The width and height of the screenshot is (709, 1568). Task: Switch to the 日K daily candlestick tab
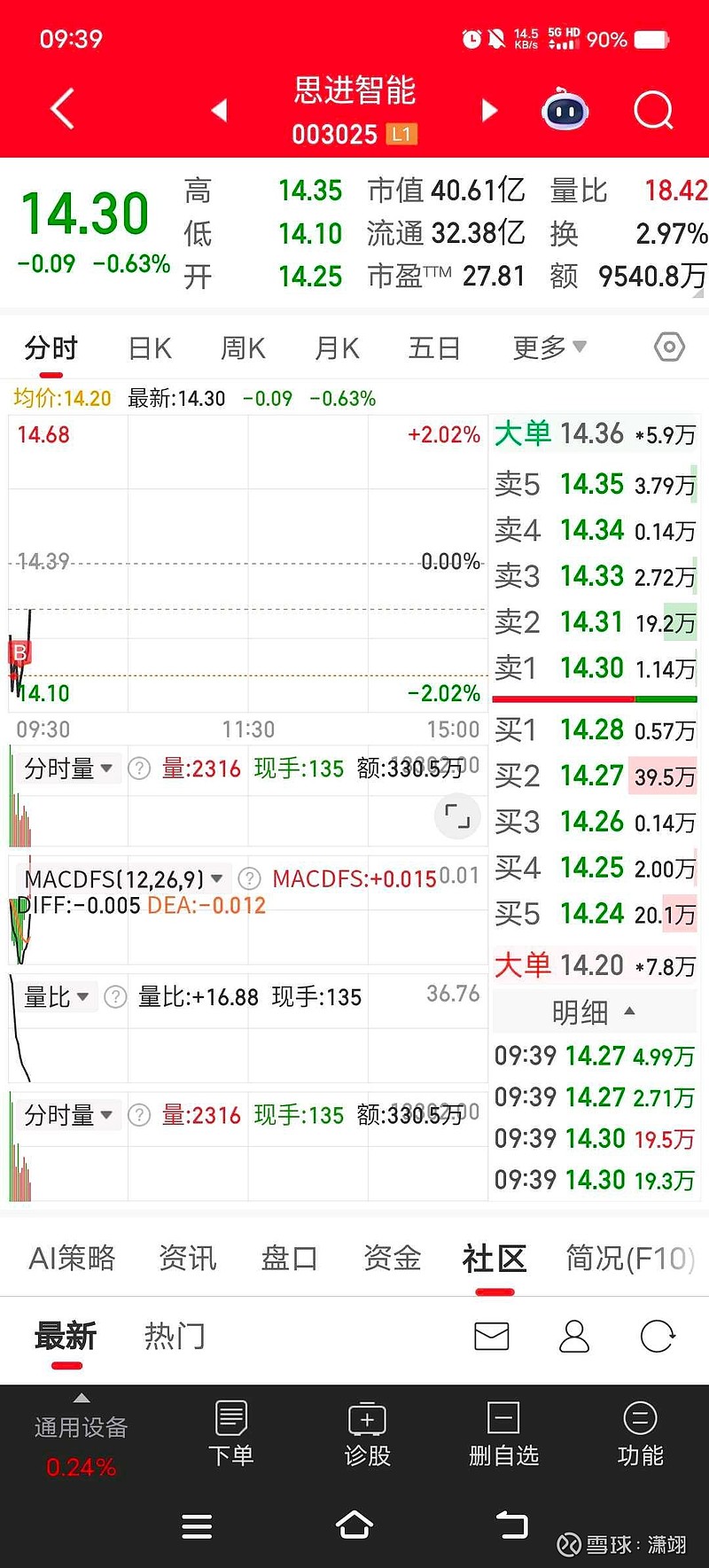pyautogui.click(x=149, y=347)
